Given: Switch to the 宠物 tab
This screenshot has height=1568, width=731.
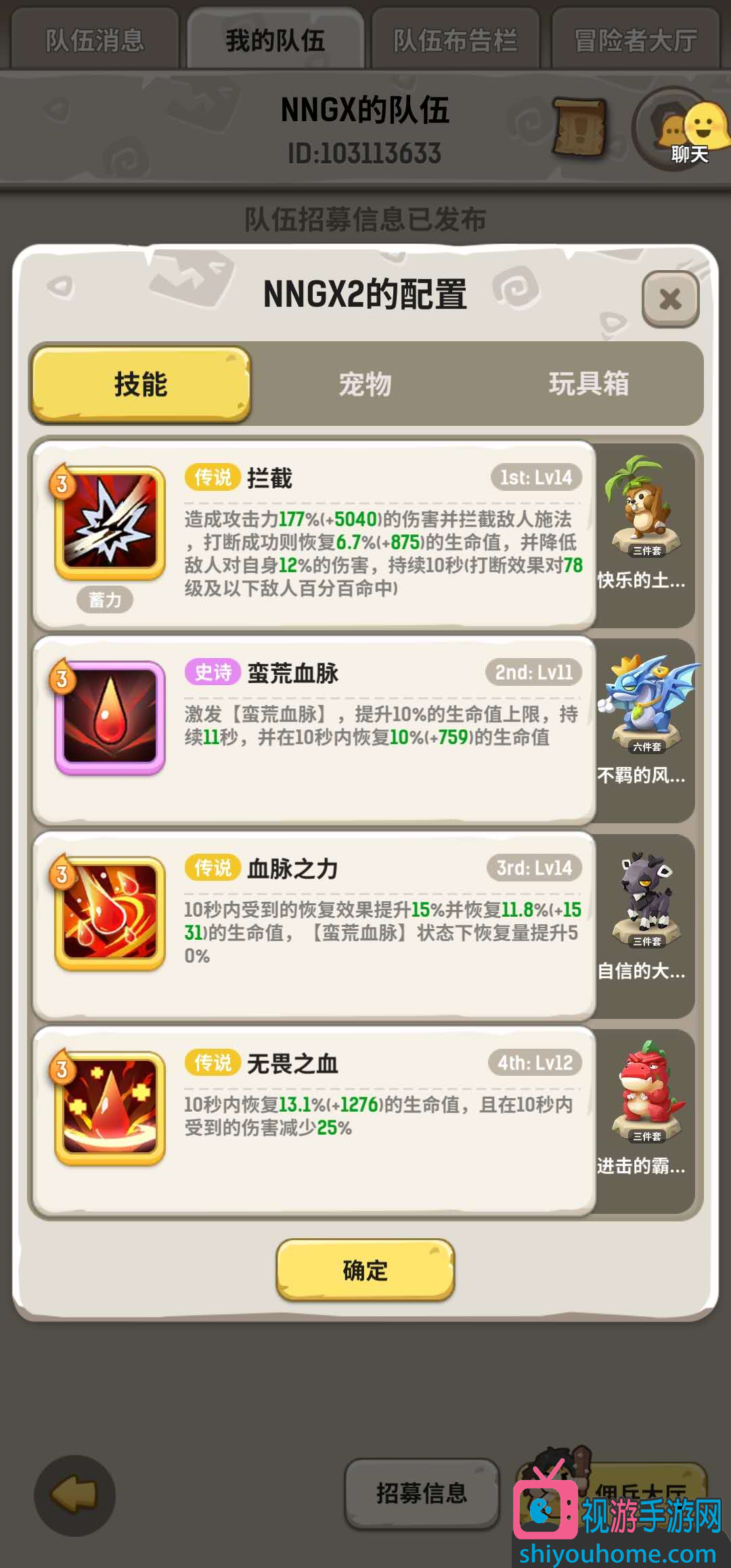Looking at the screenshot, I should pyautogui.click(x=365, y=384).
